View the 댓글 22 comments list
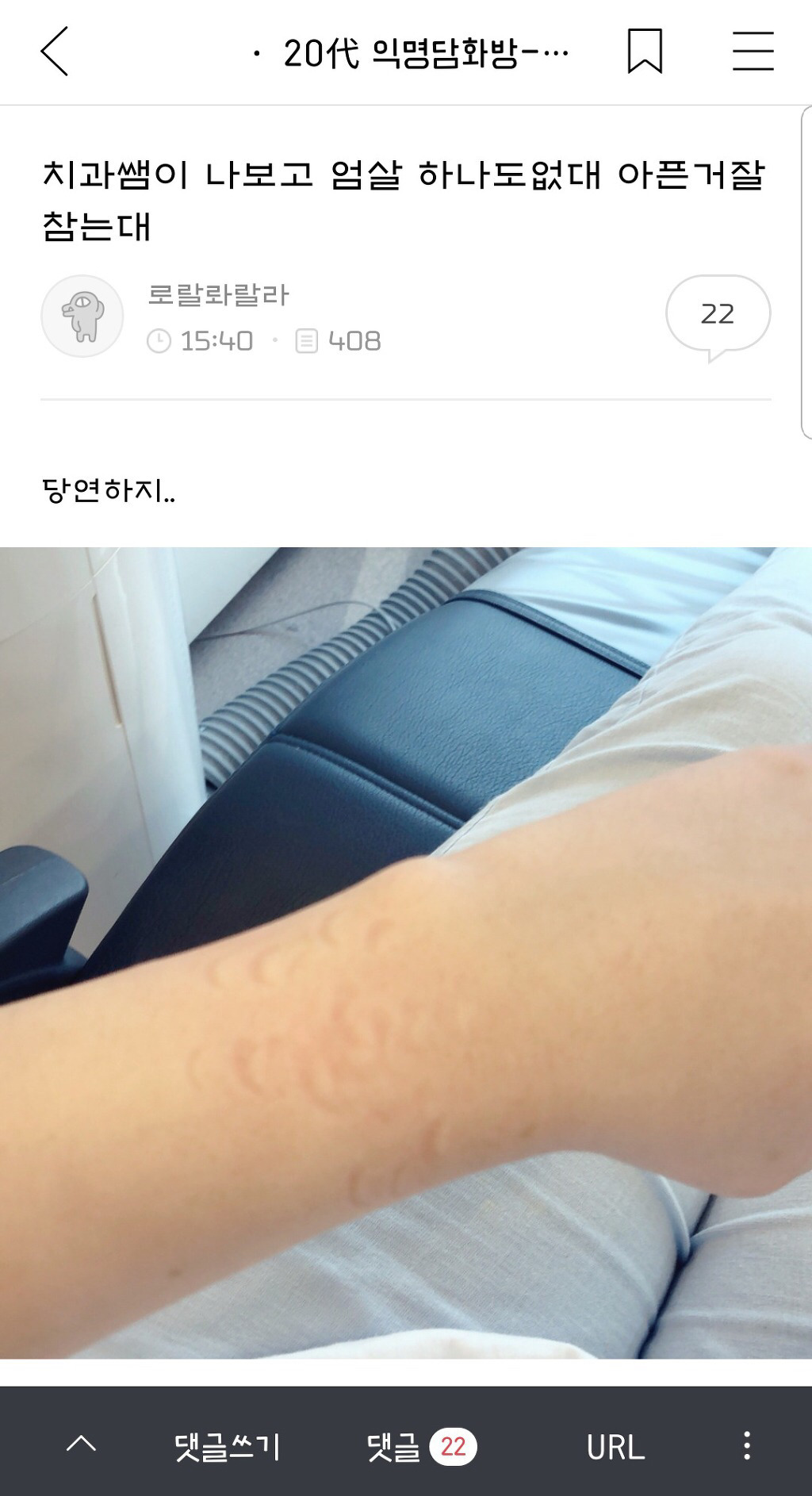Screen dimensions: 812x1496 421,1446
